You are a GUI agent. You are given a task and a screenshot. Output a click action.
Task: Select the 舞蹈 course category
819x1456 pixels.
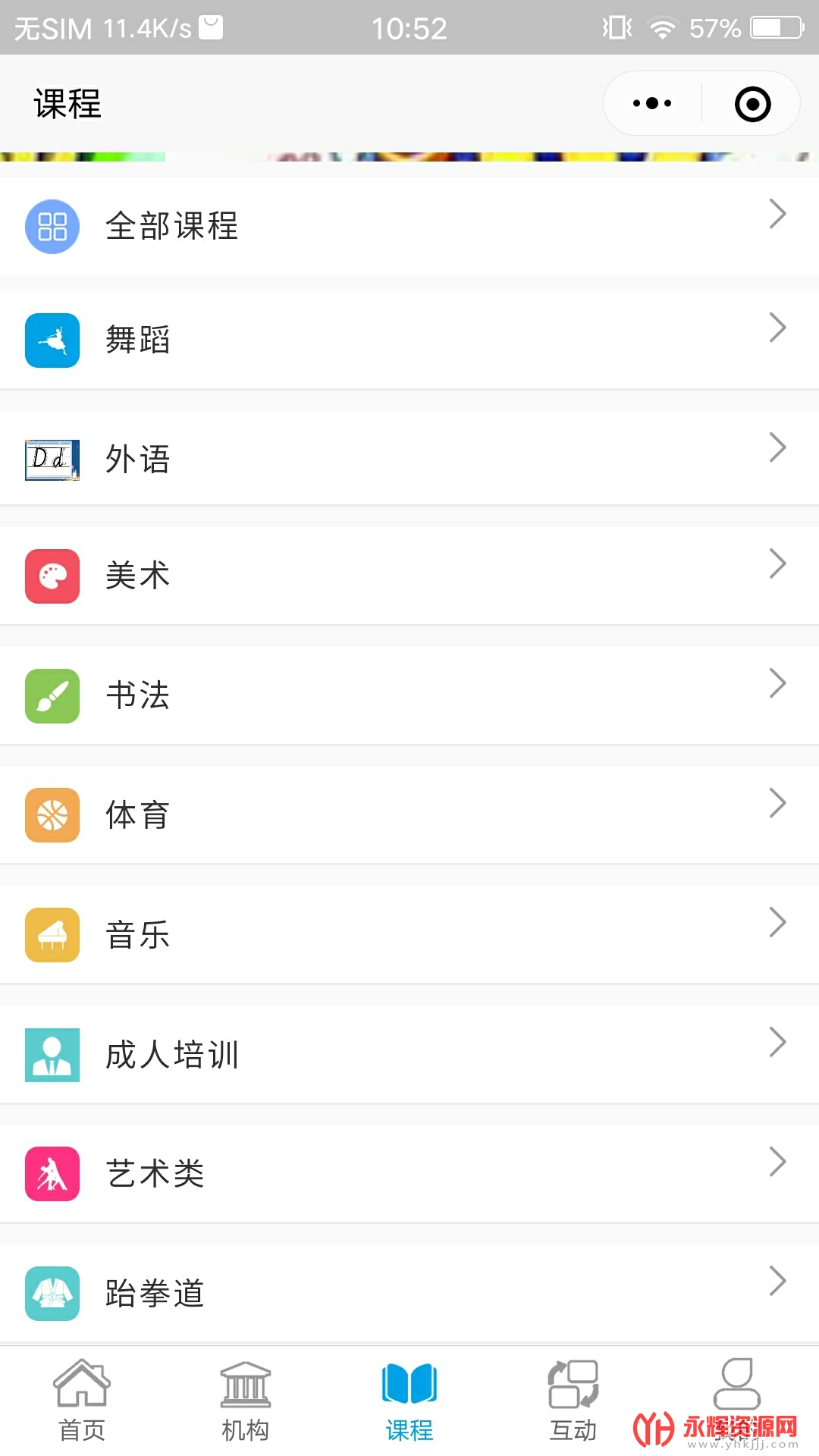coord(409,340)
